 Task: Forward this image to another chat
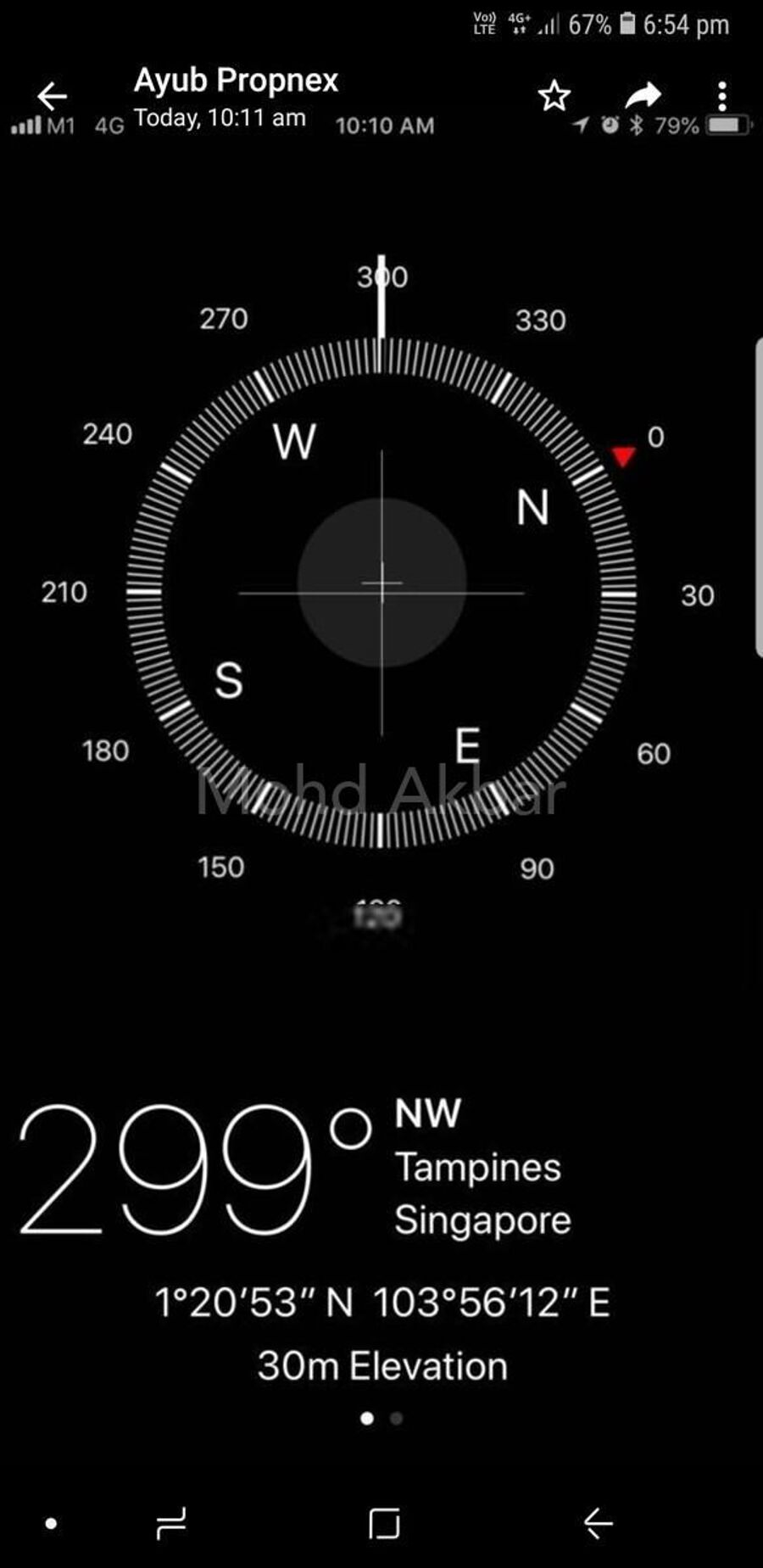click(643, 95)
